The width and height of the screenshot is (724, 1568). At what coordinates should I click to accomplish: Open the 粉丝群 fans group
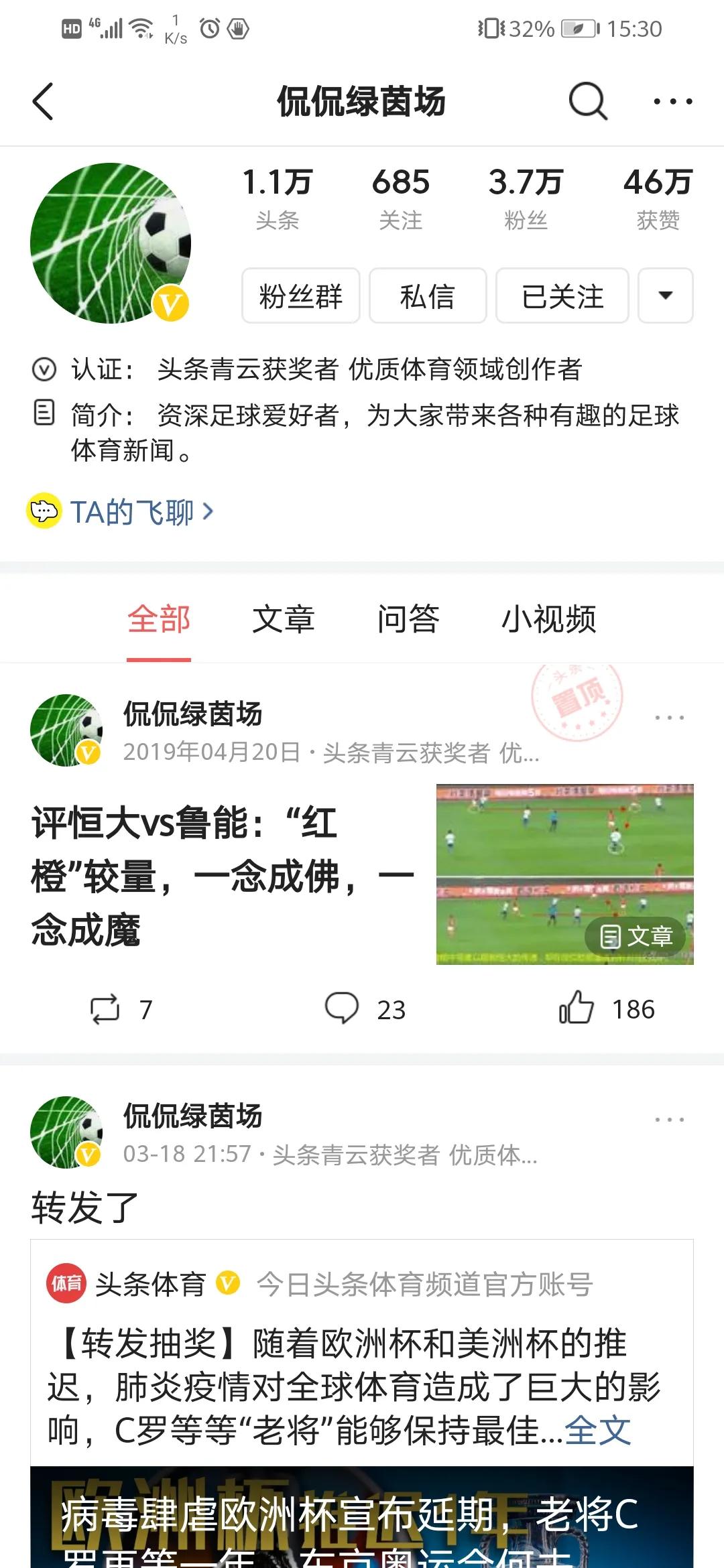pos(301,296)
